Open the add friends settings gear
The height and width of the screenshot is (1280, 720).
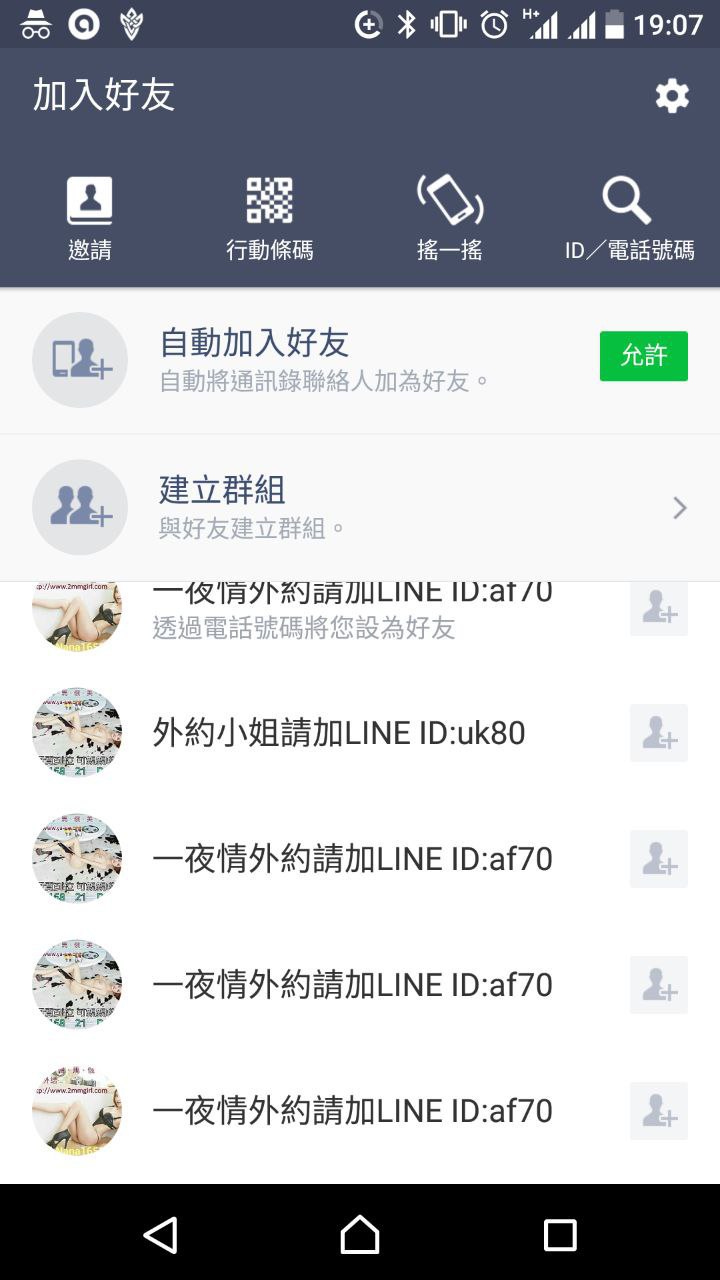tap(672, 96)
